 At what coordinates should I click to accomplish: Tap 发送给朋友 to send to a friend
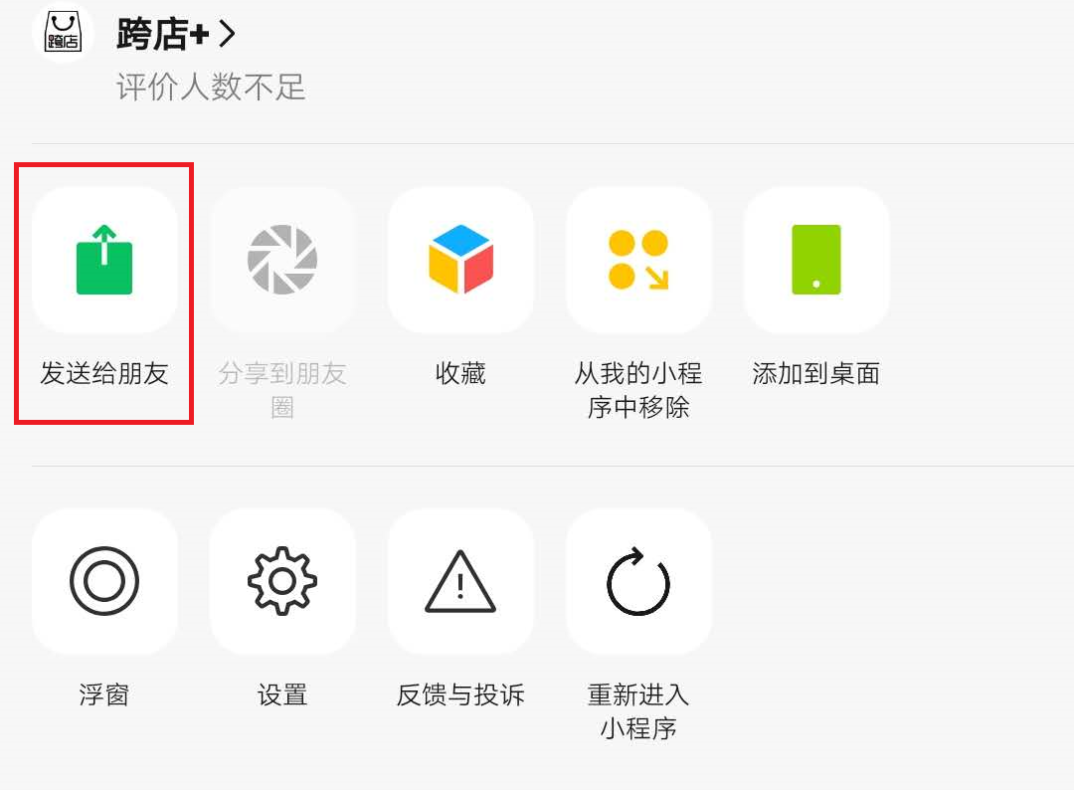104,260
